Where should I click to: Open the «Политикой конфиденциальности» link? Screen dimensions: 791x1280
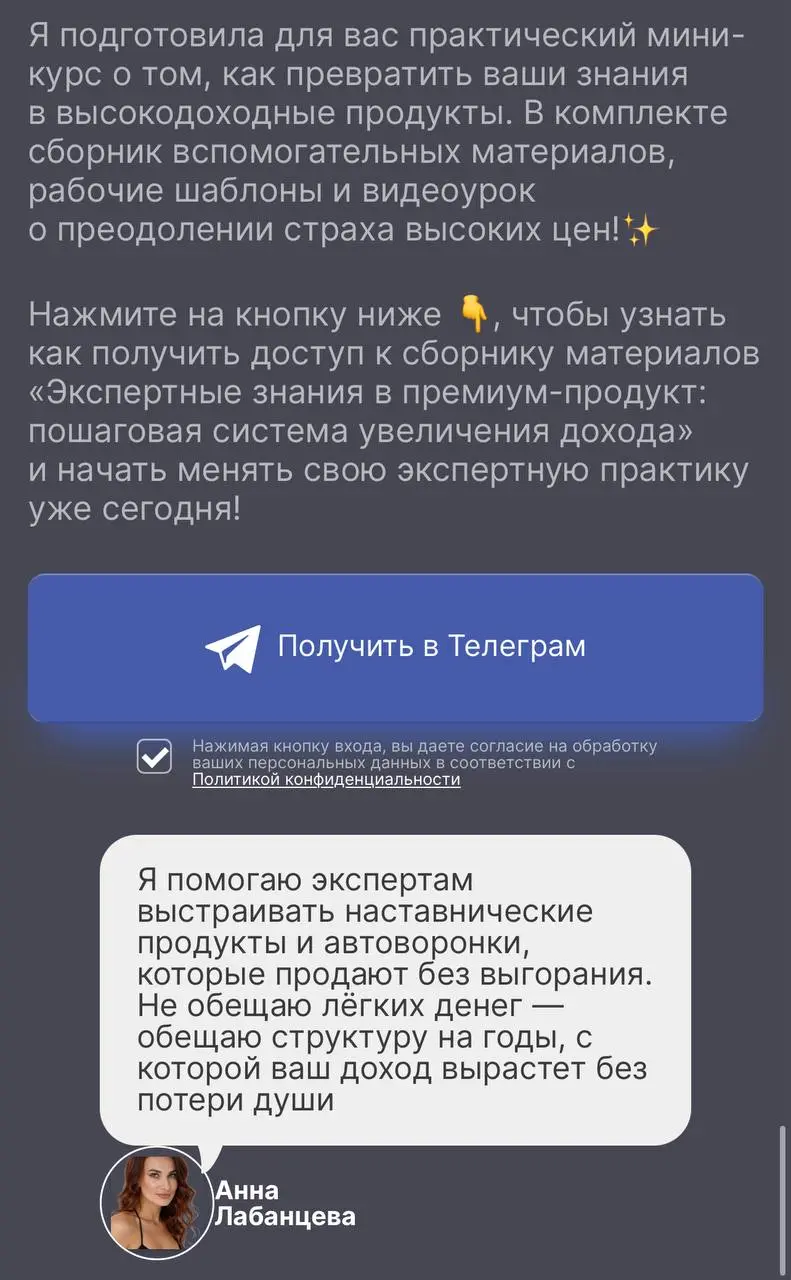326,780
